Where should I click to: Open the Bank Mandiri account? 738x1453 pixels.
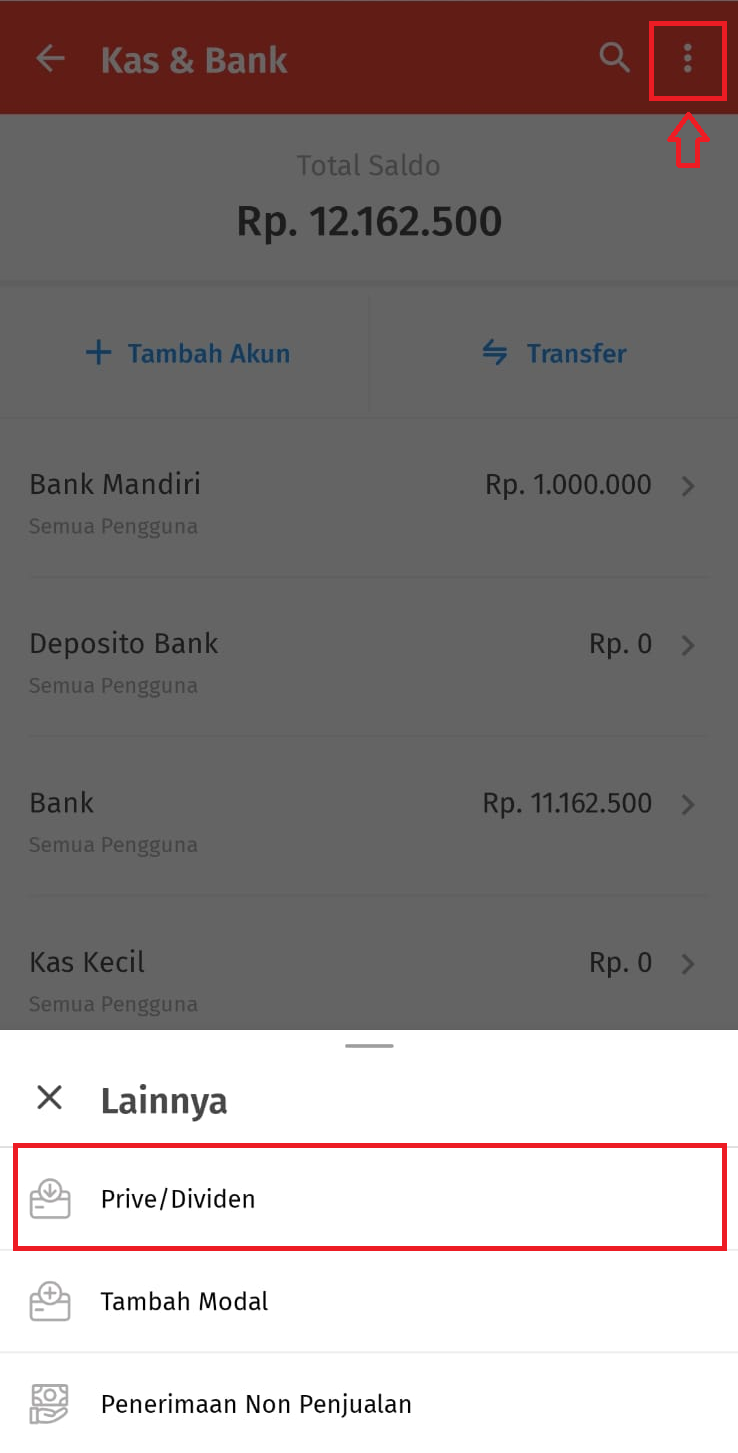click(x=369, y=498)
